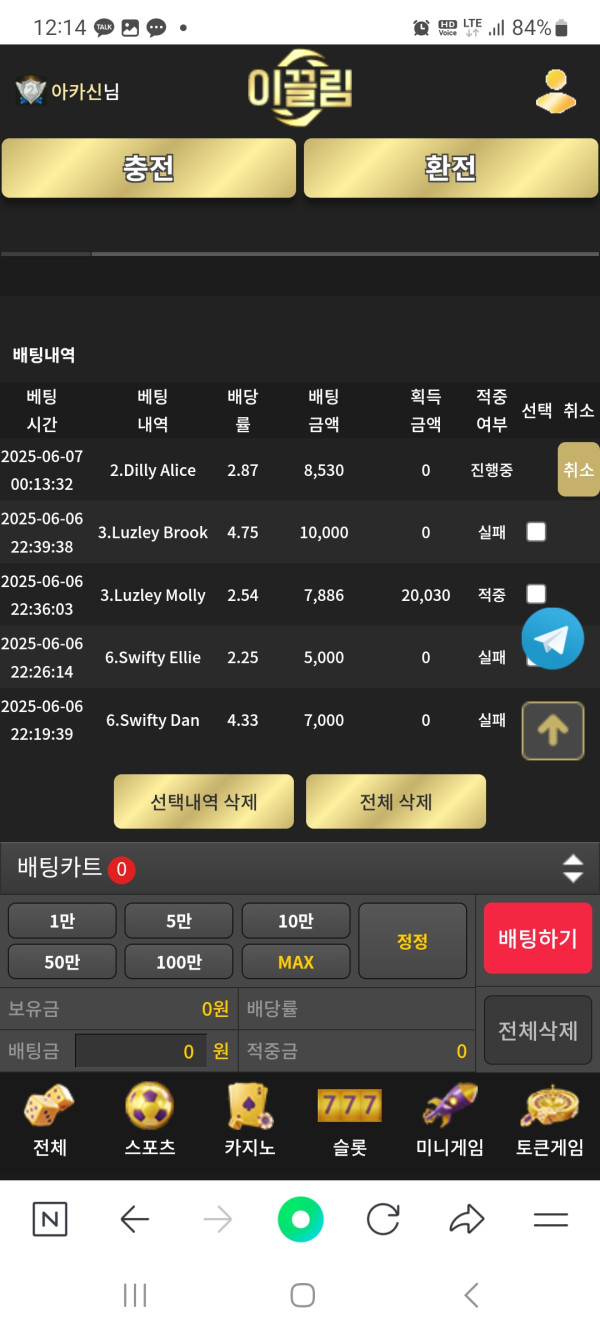Viewport: 600px width, 1333px height.
Task: Clear the cart with 전체삭제
Action: (x=537, y=1030)
